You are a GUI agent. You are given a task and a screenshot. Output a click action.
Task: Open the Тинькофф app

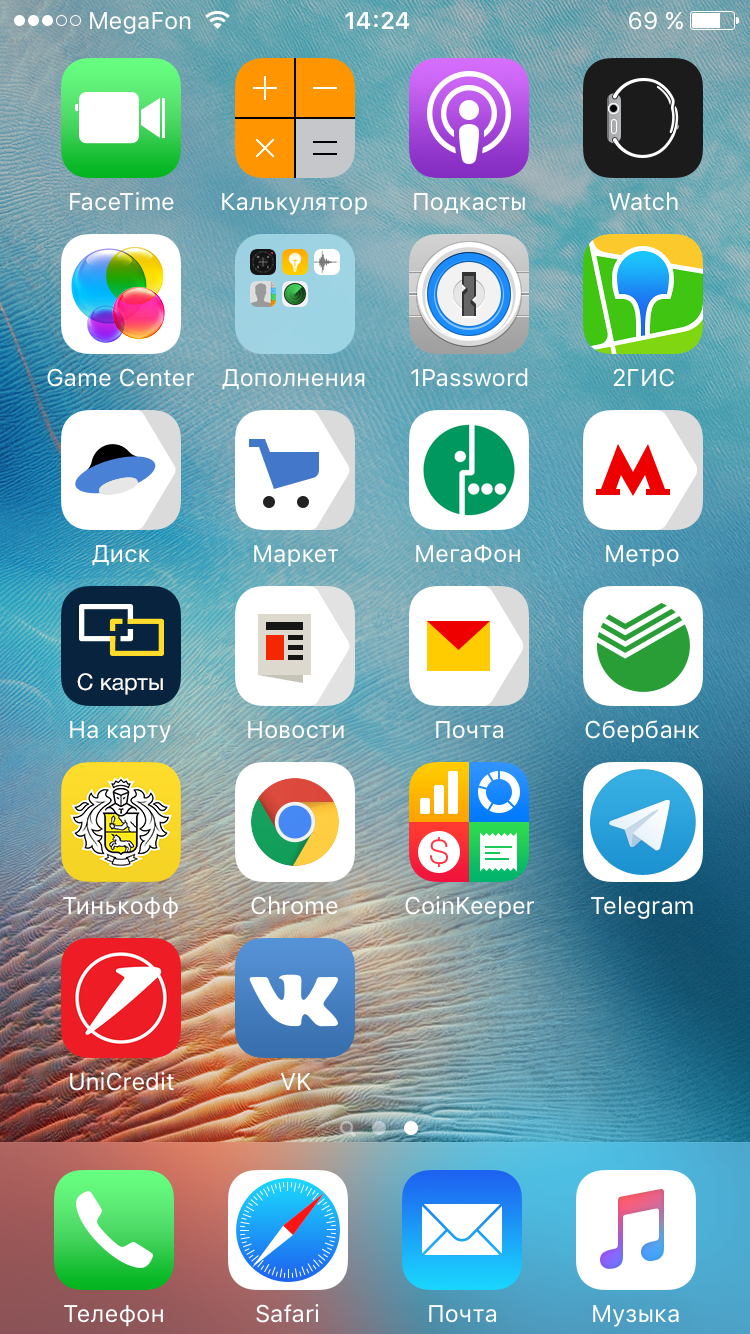[121, 822]
